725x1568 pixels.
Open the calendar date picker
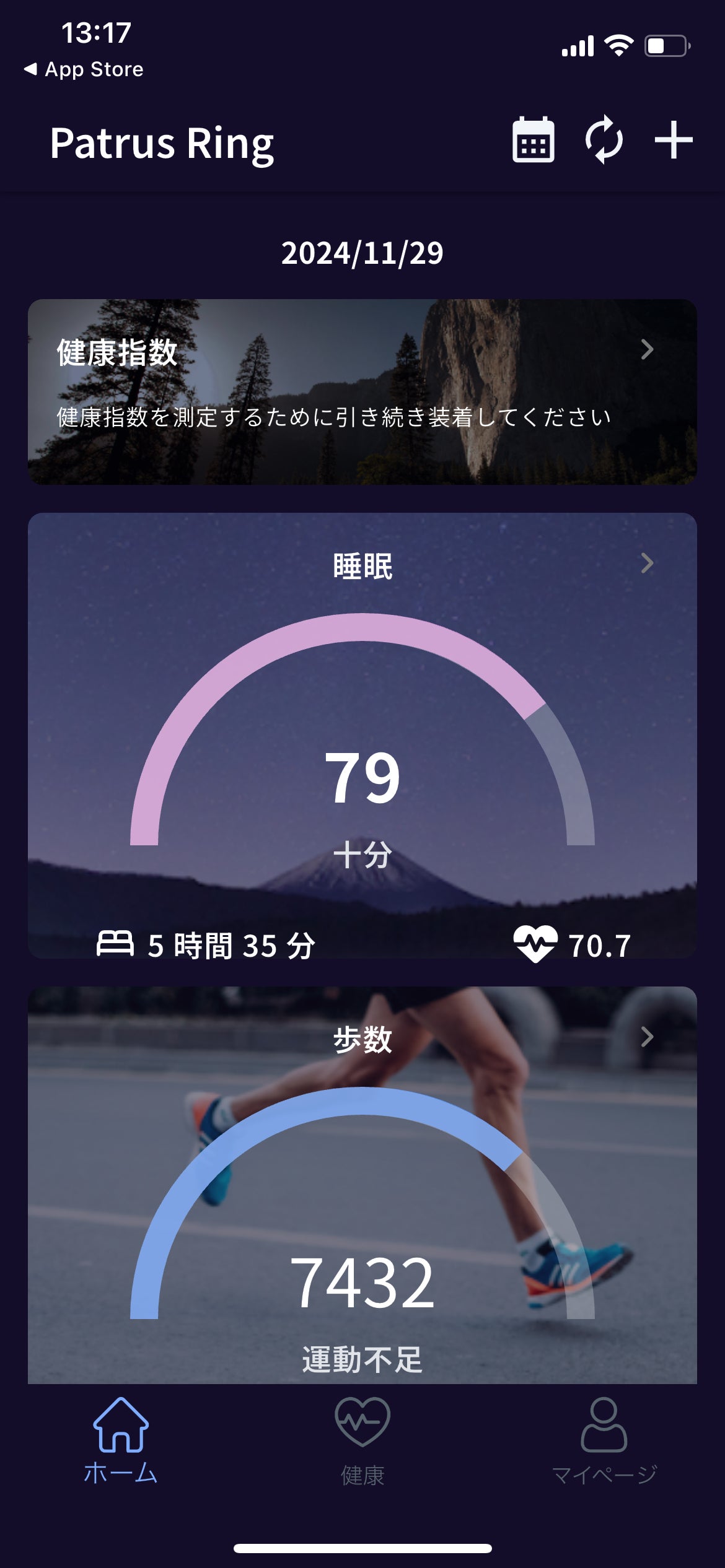533,140
